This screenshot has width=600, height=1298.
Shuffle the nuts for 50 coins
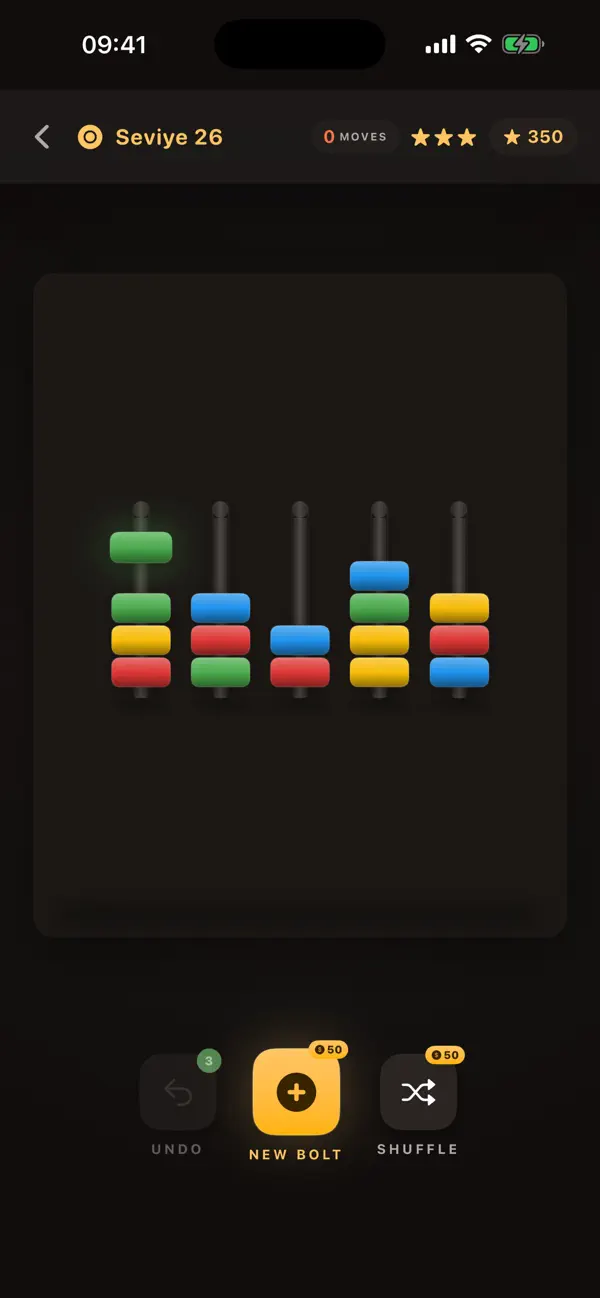tap(418, 1092)
